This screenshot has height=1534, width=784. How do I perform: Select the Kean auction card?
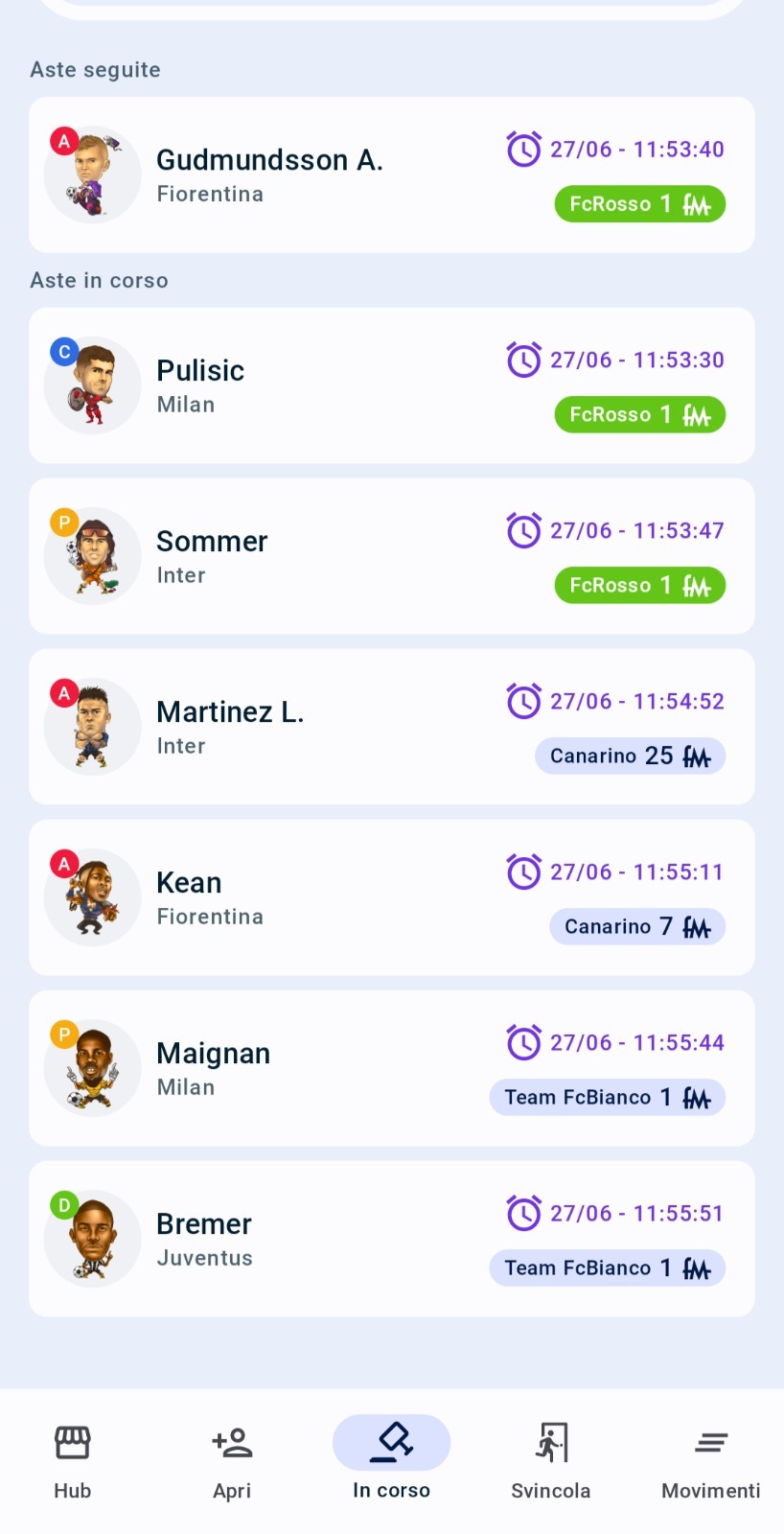(x=391, y=897)
